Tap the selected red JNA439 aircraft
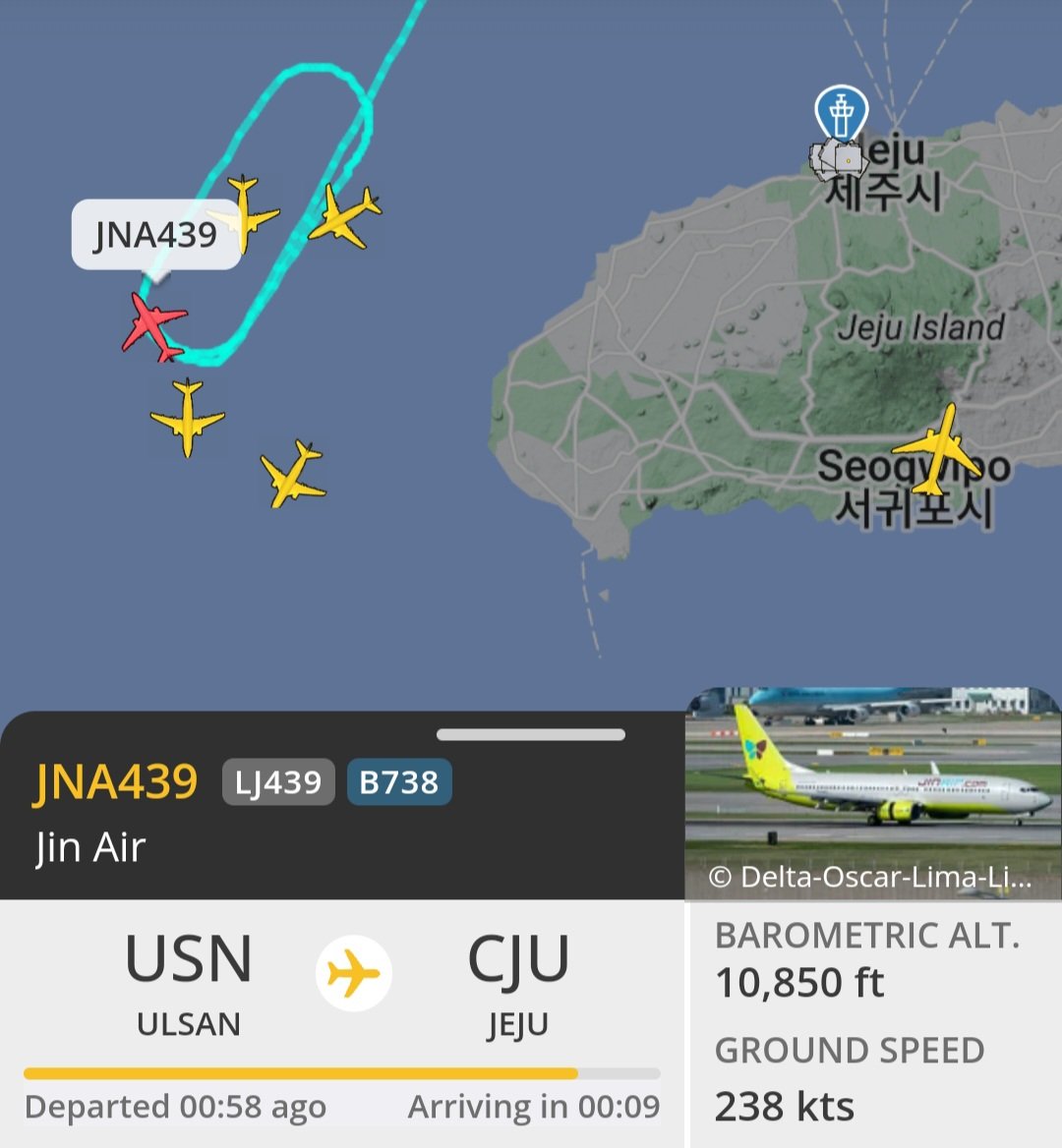Screen dimensions: 1062x1148 click(x=154, y=325)
